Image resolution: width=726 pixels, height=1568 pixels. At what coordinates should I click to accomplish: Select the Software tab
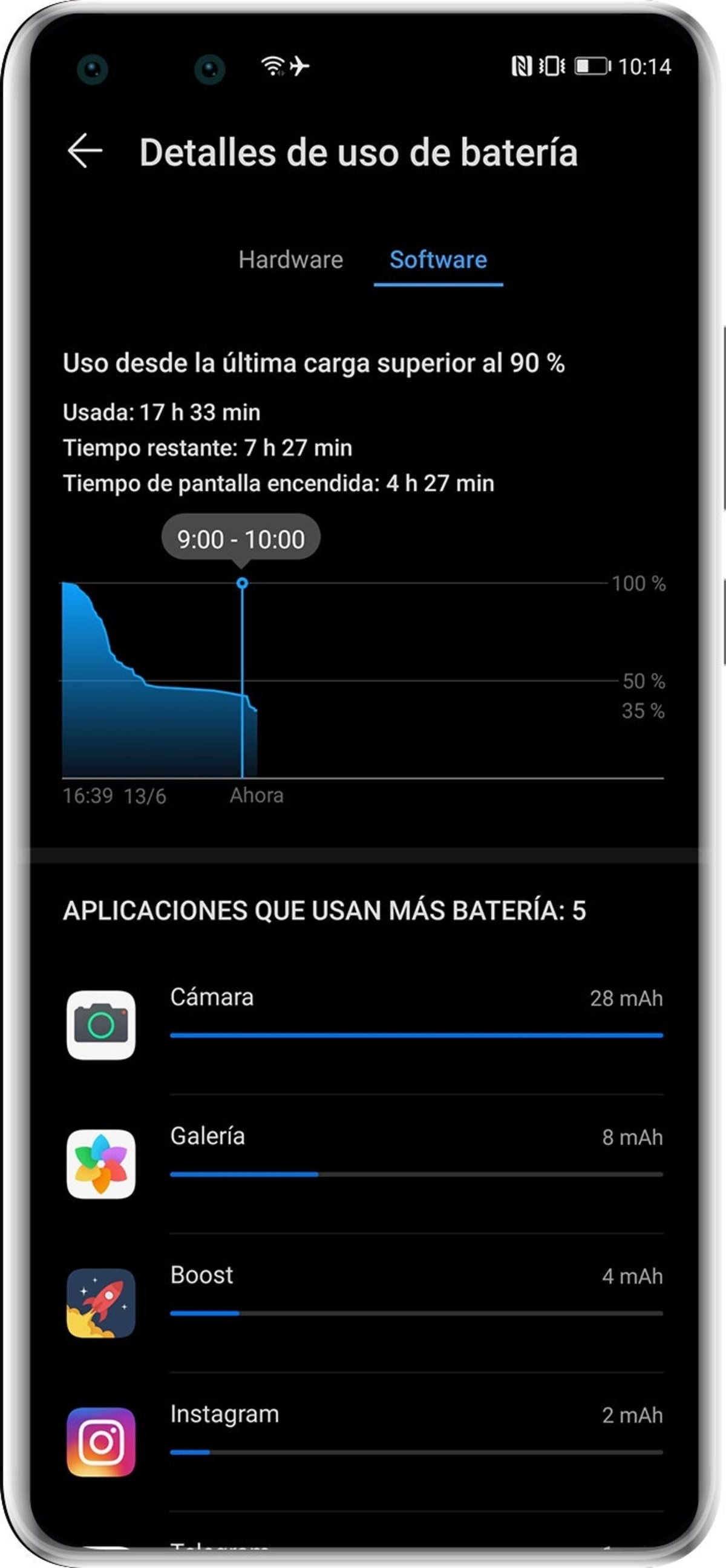click(437, 260)
